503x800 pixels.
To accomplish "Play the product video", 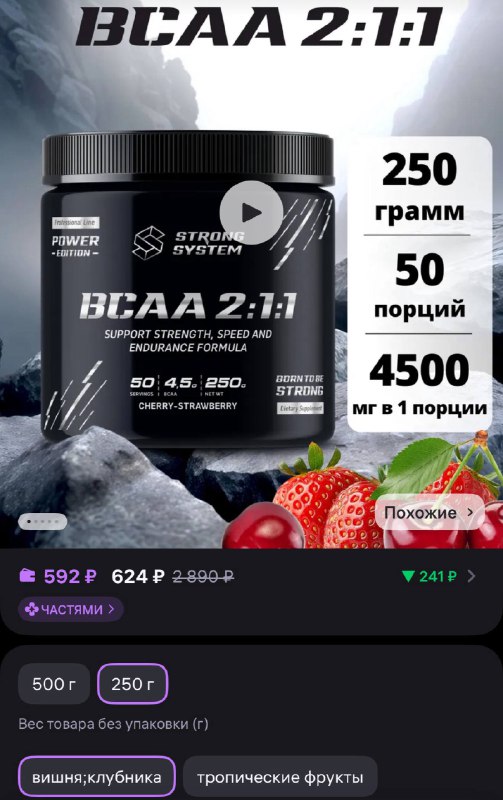I will click(x=251, y=213).
